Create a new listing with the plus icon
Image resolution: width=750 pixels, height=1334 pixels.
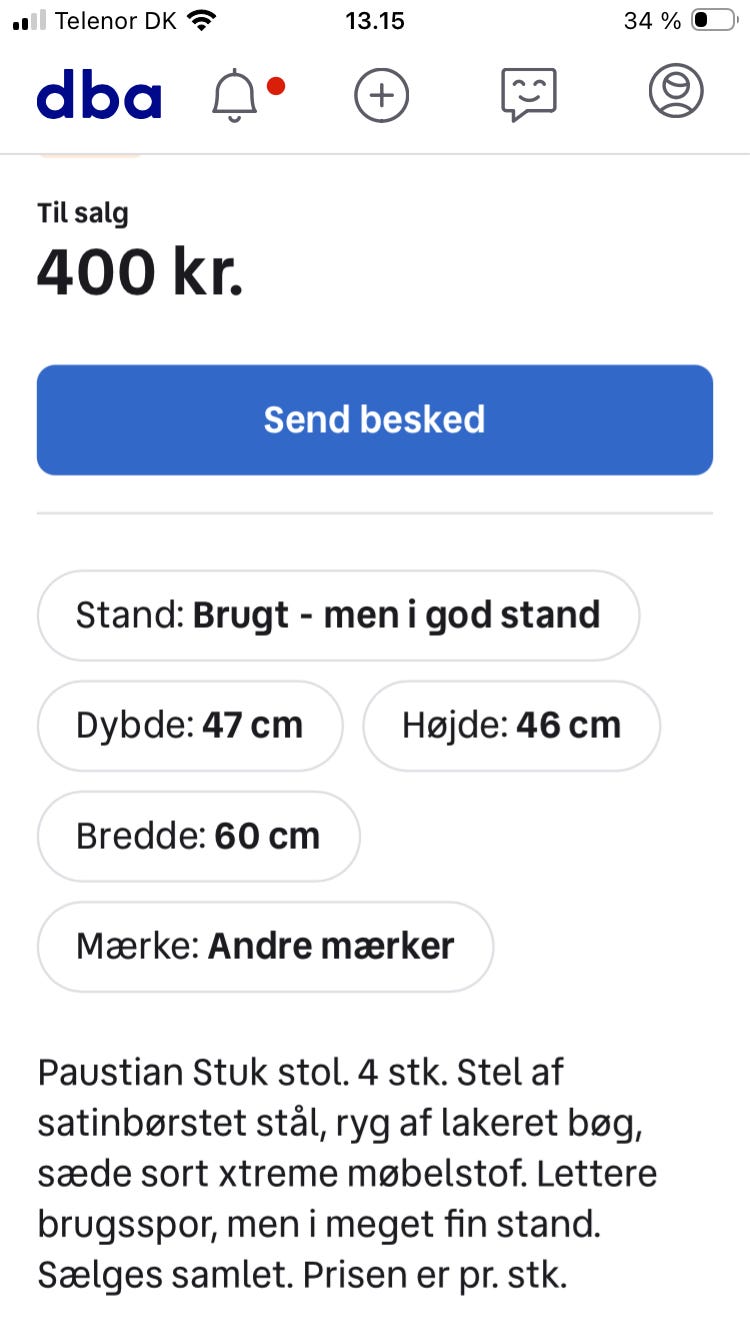tap(381, 95)
